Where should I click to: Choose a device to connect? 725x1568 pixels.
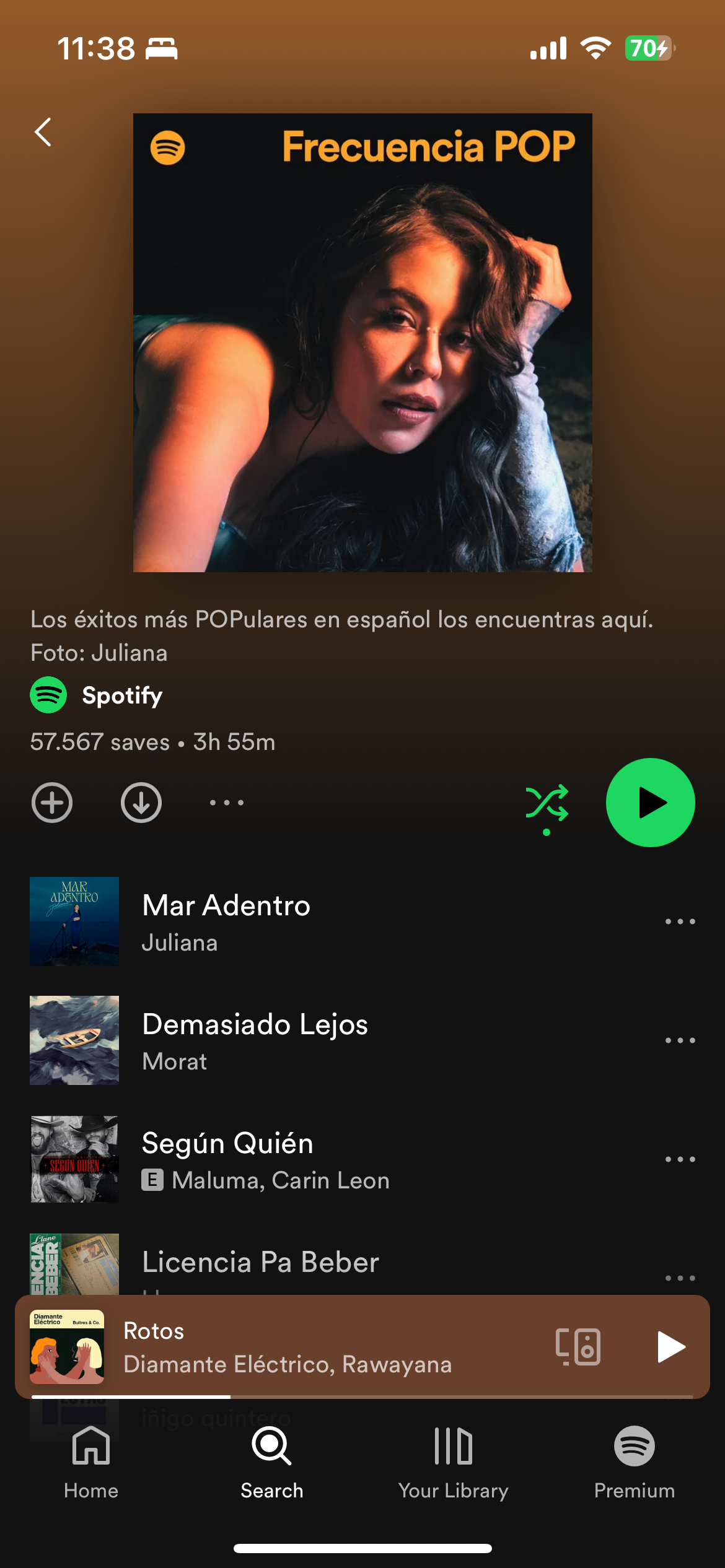578,1347
